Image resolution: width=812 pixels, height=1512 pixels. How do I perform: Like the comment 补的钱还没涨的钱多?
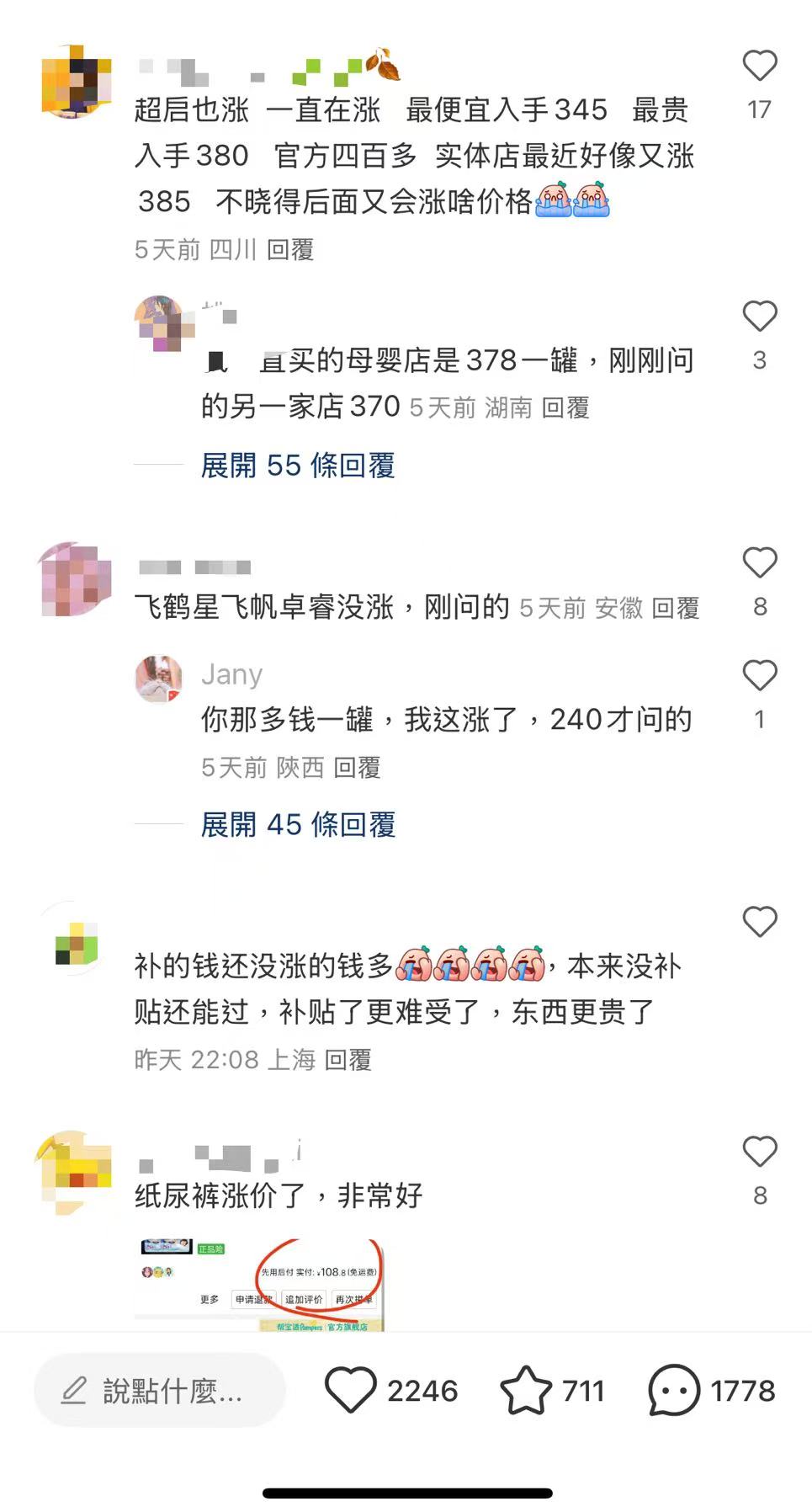[759, 922]
